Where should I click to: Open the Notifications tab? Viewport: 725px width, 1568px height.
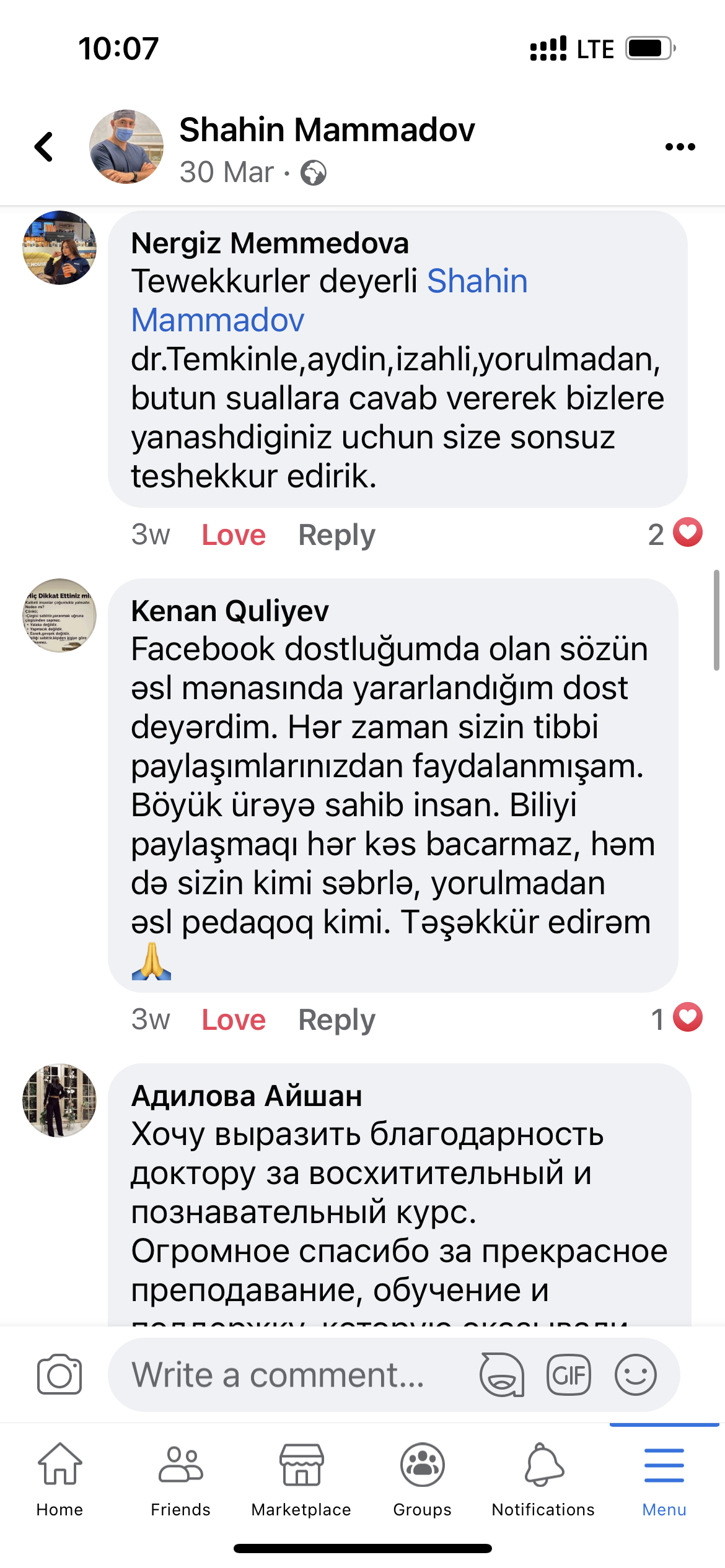[543, 1479]
